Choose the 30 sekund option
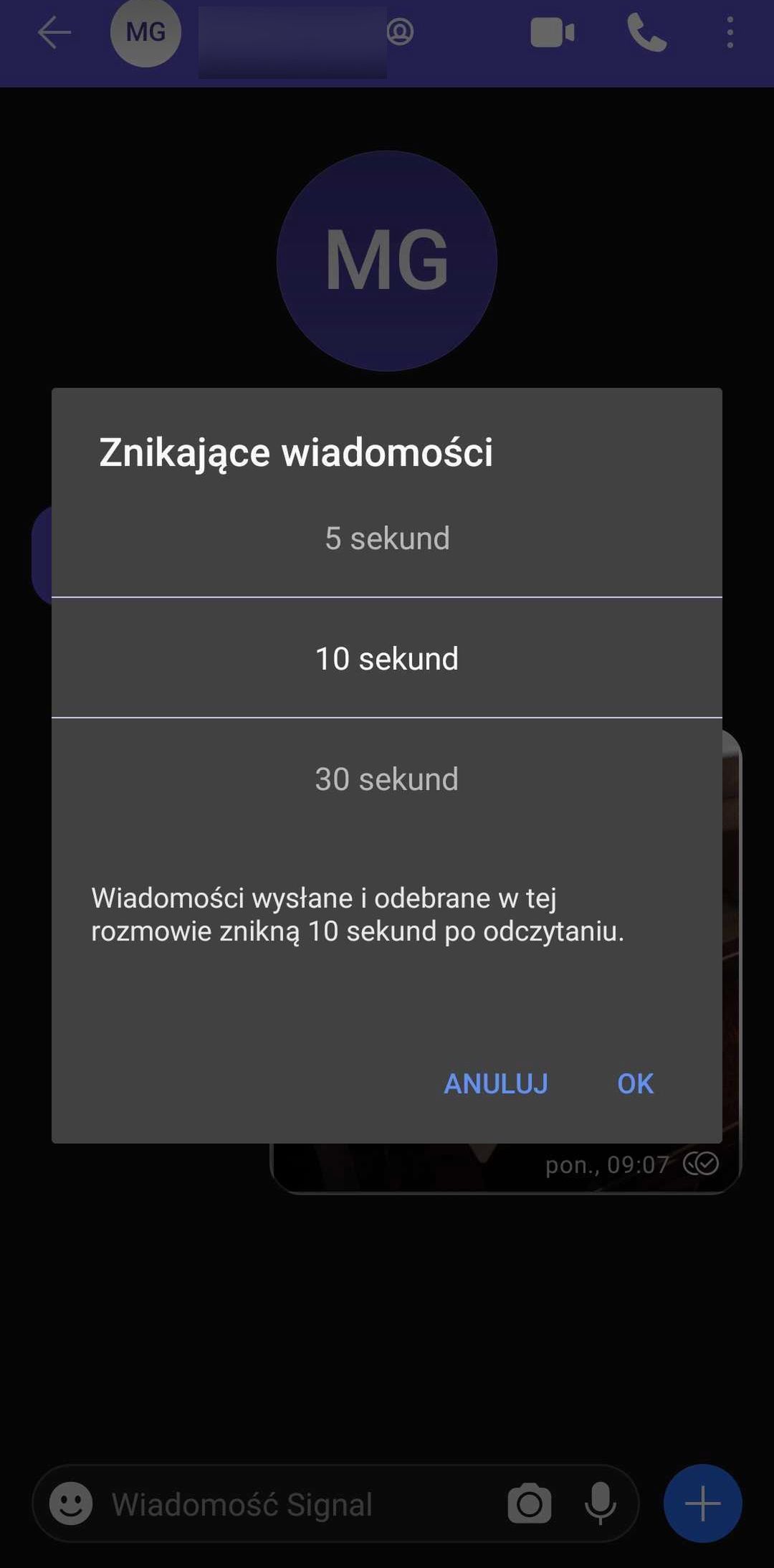 coord(387,779)
